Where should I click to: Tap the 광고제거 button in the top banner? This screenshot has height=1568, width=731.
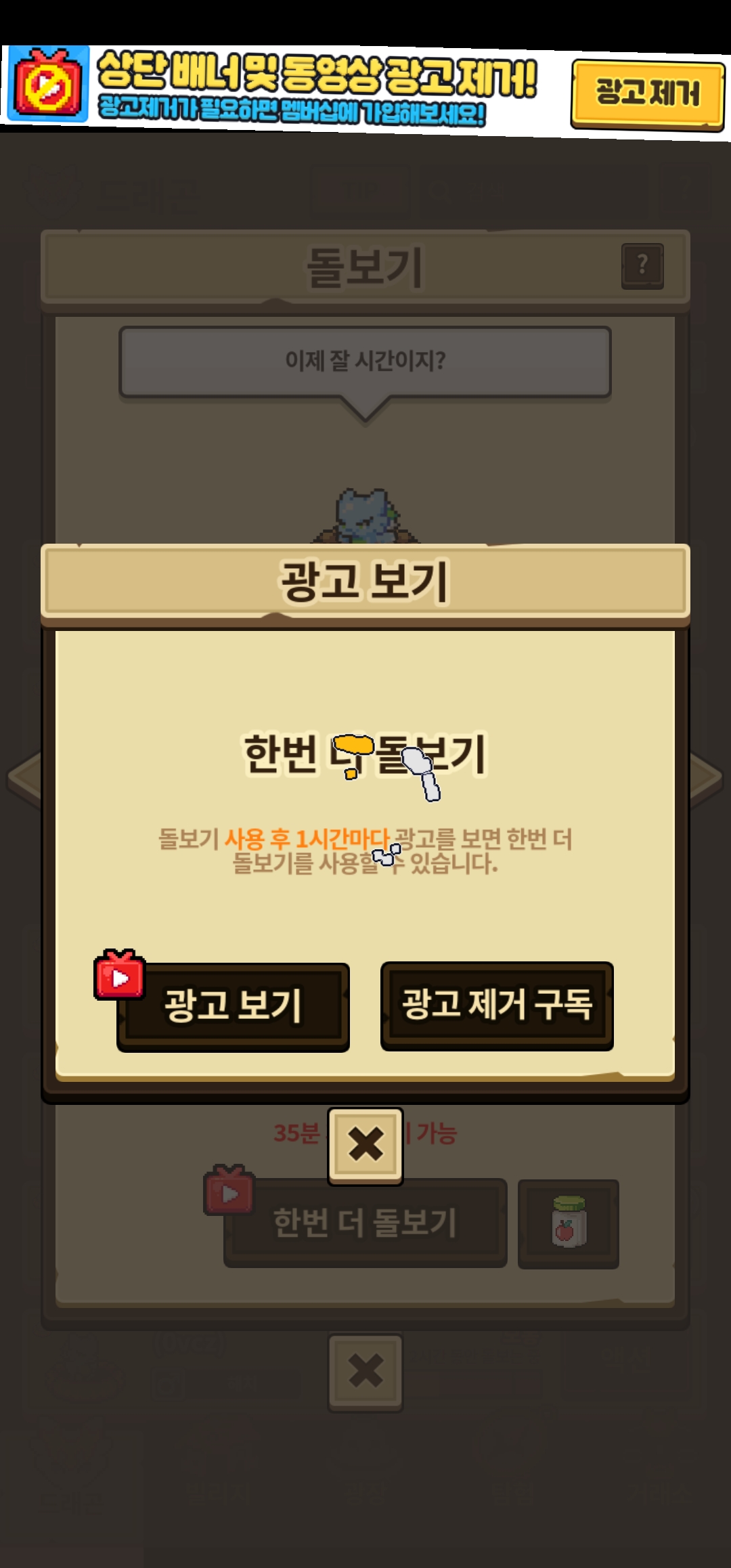point(647,93)
